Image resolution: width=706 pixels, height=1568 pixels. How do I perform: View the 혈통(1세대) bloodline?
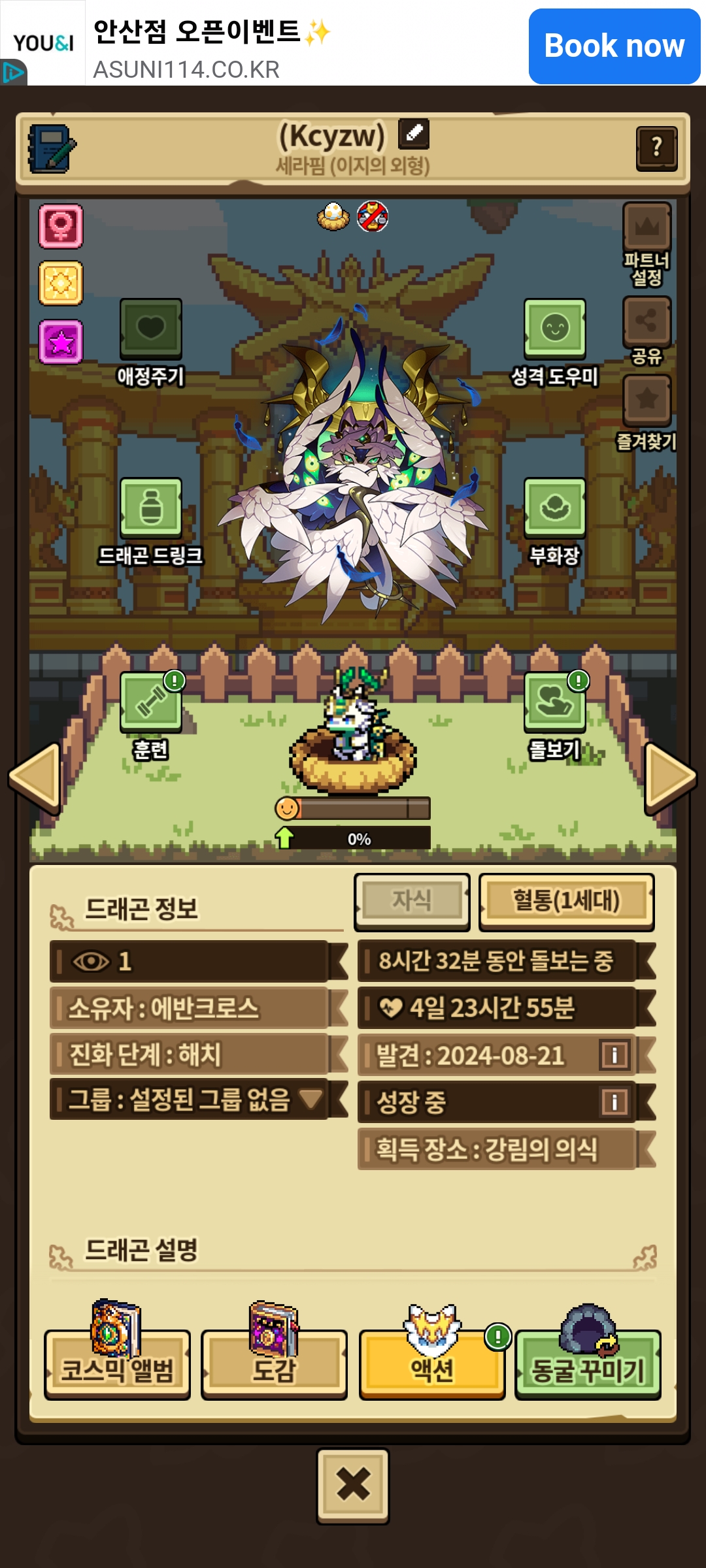click(566, 901)
